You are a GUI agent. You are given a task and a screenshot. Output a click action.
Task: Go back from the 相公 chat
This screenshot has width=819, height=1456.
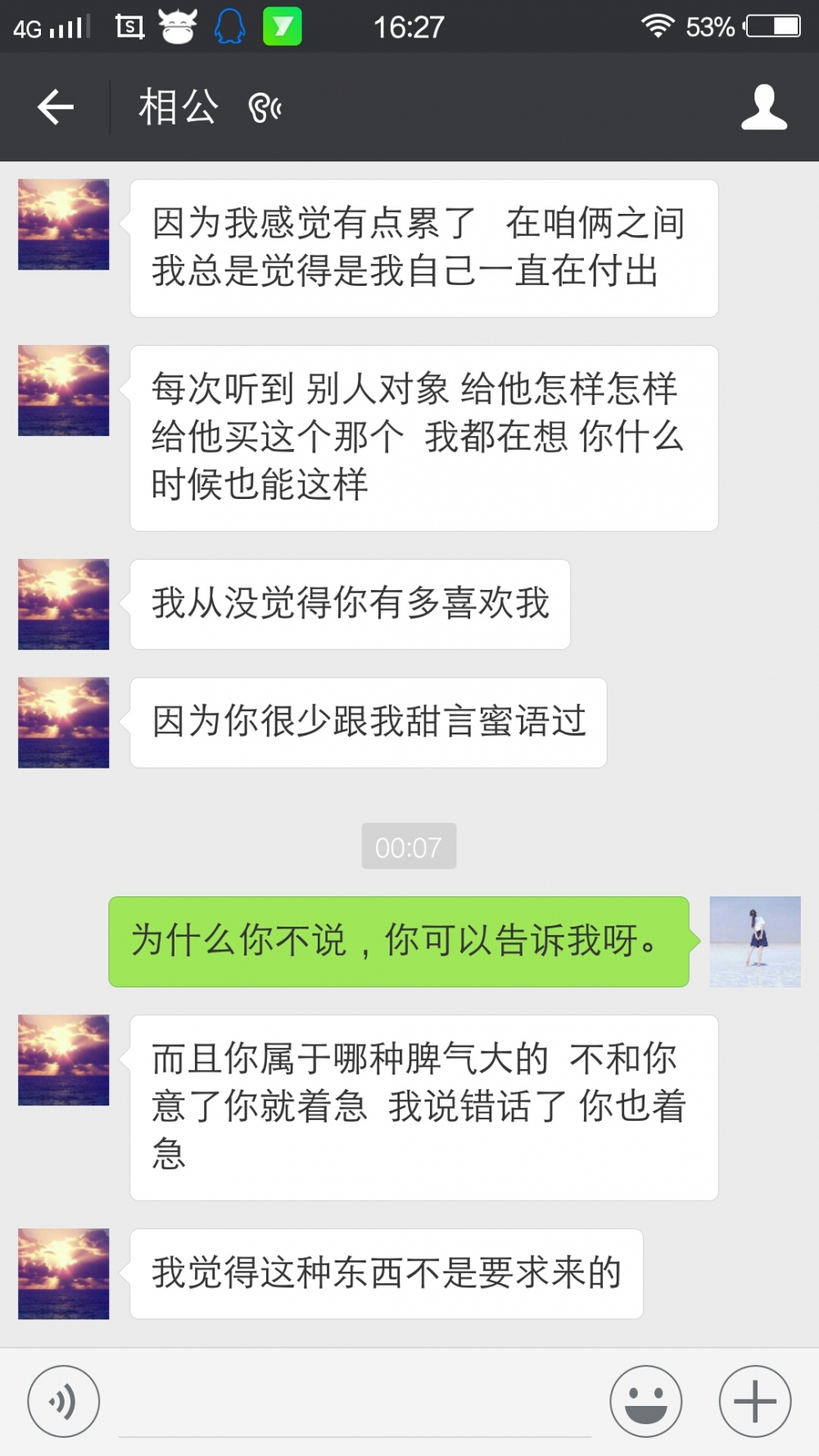point(56,107)
